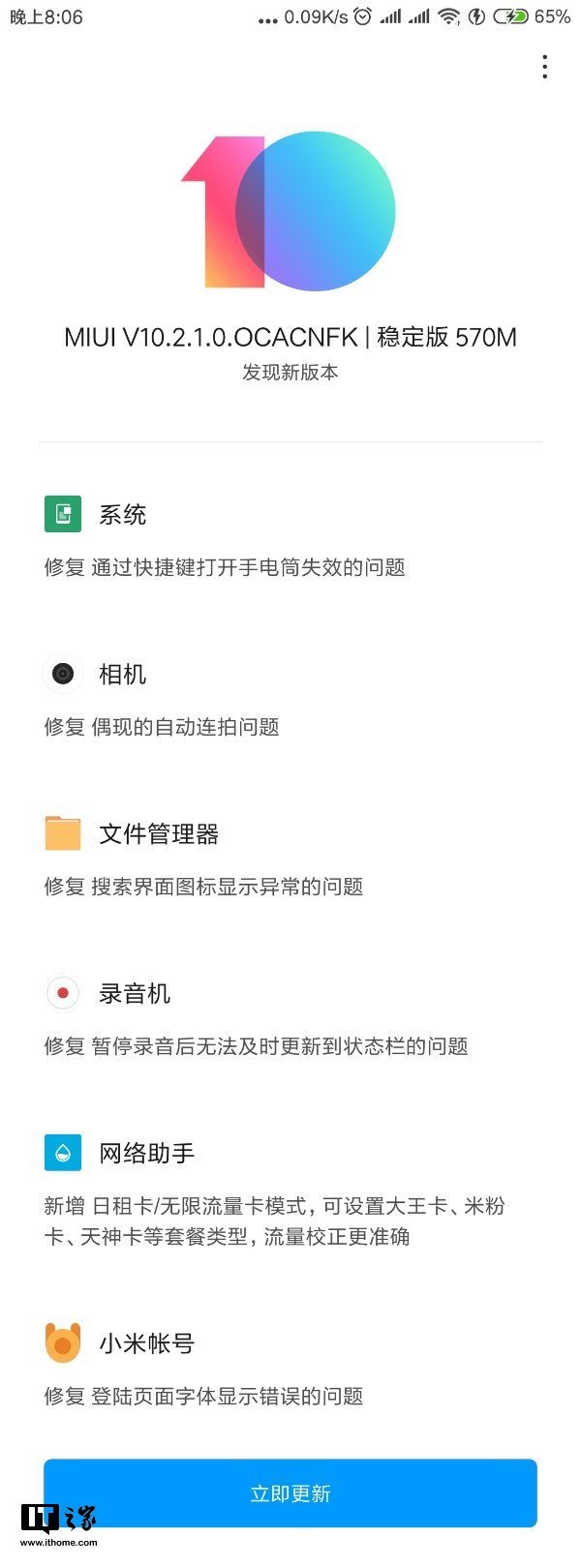Tap the 立即更新 update button
This screenshot has width=581, height=1568.
pos(290,1493)
